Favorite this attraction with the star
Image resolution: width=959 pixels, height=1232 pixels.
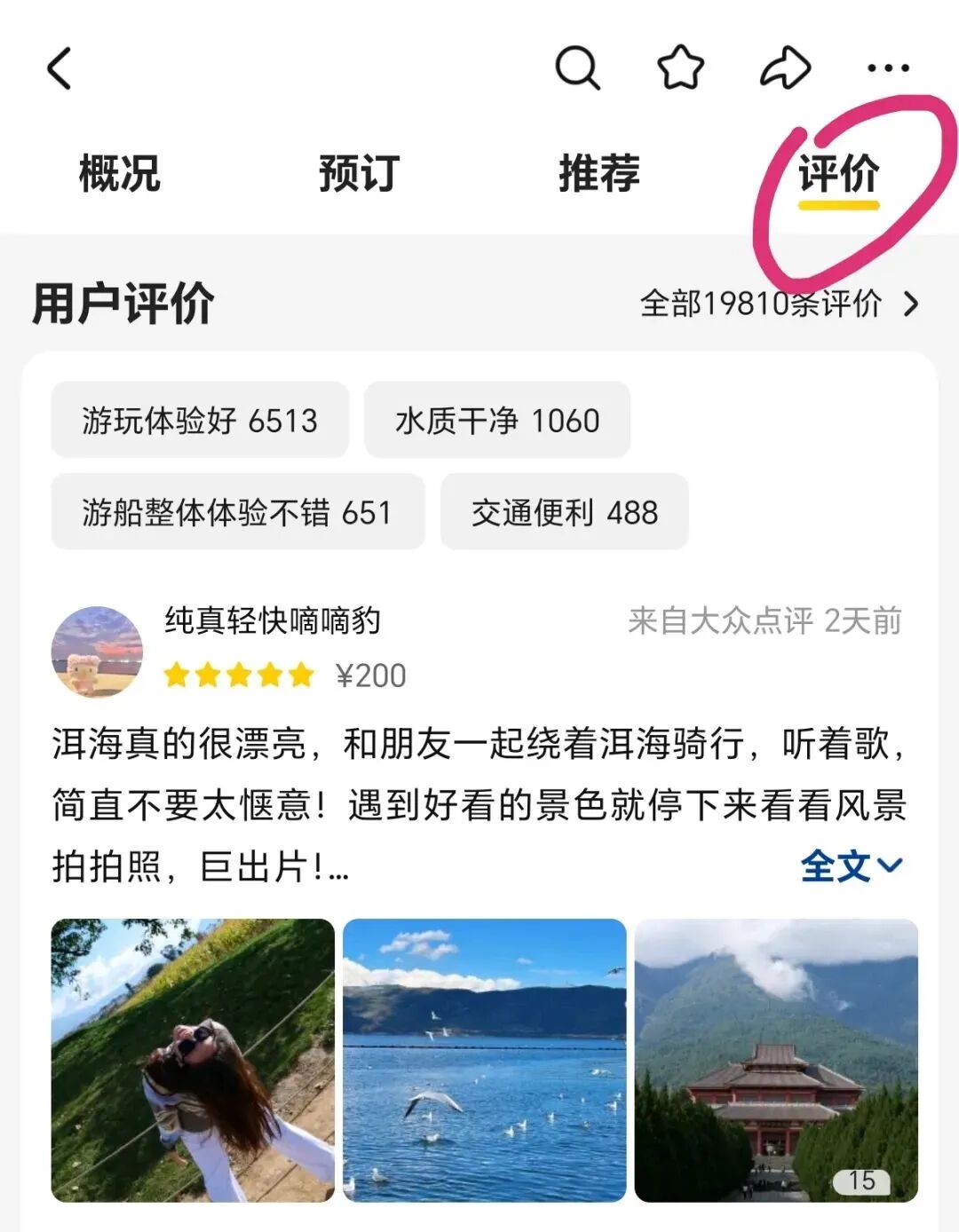click(680, 67)
